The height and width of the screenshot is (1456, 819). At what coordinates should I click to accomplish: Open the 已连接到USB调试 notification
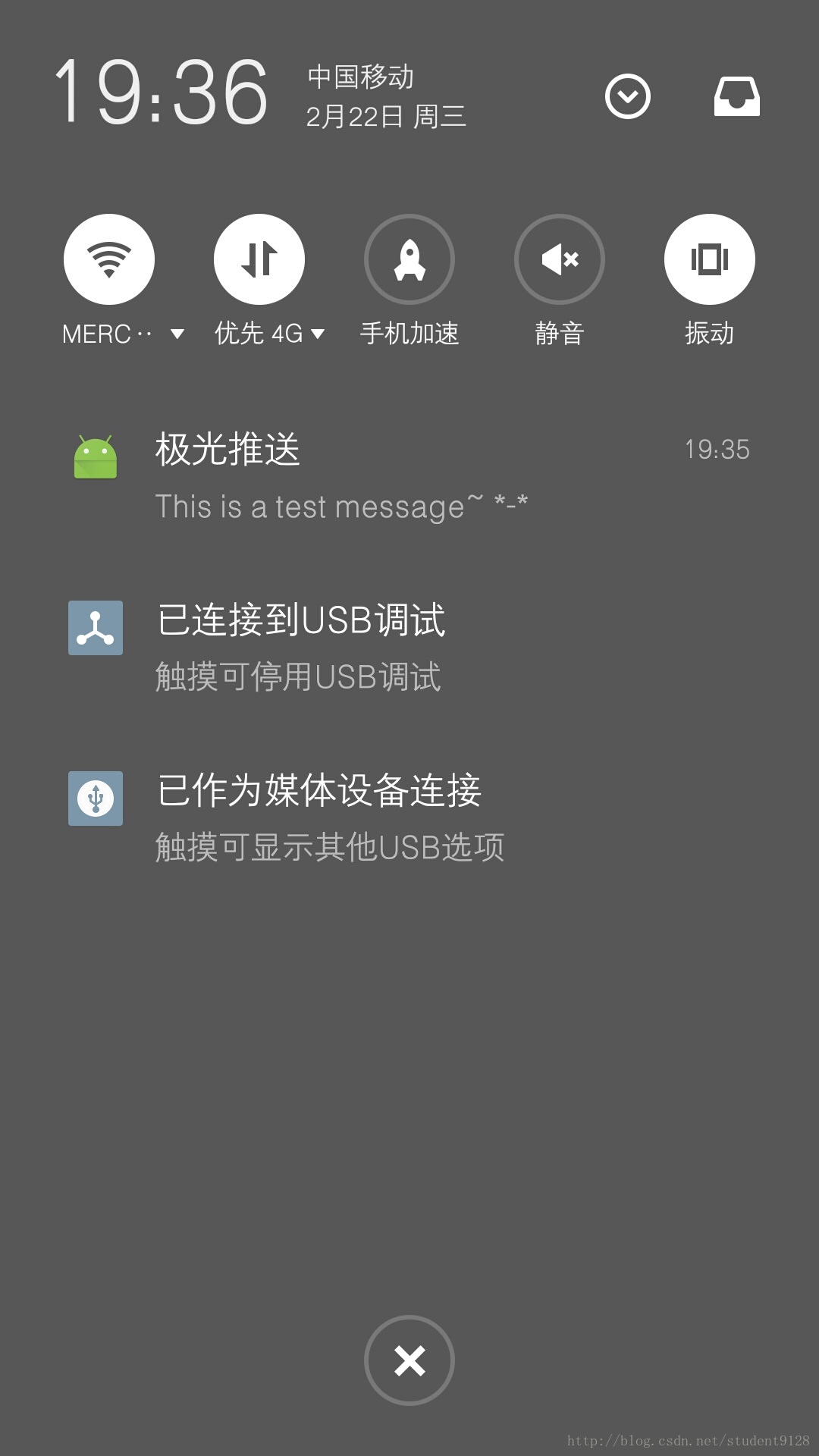pyautogui.click(x=409, y=647)
